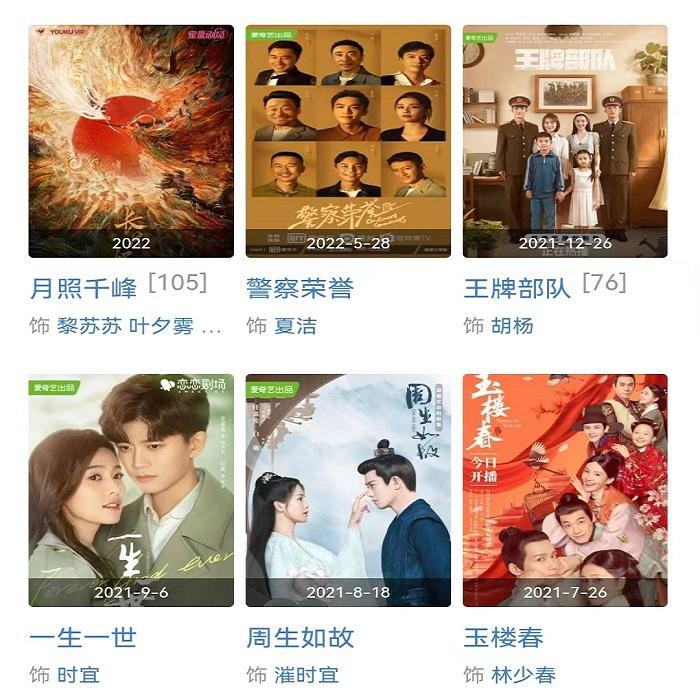
Task: View the 警察荣誉 drama card
Action: [x=348, y=141]
